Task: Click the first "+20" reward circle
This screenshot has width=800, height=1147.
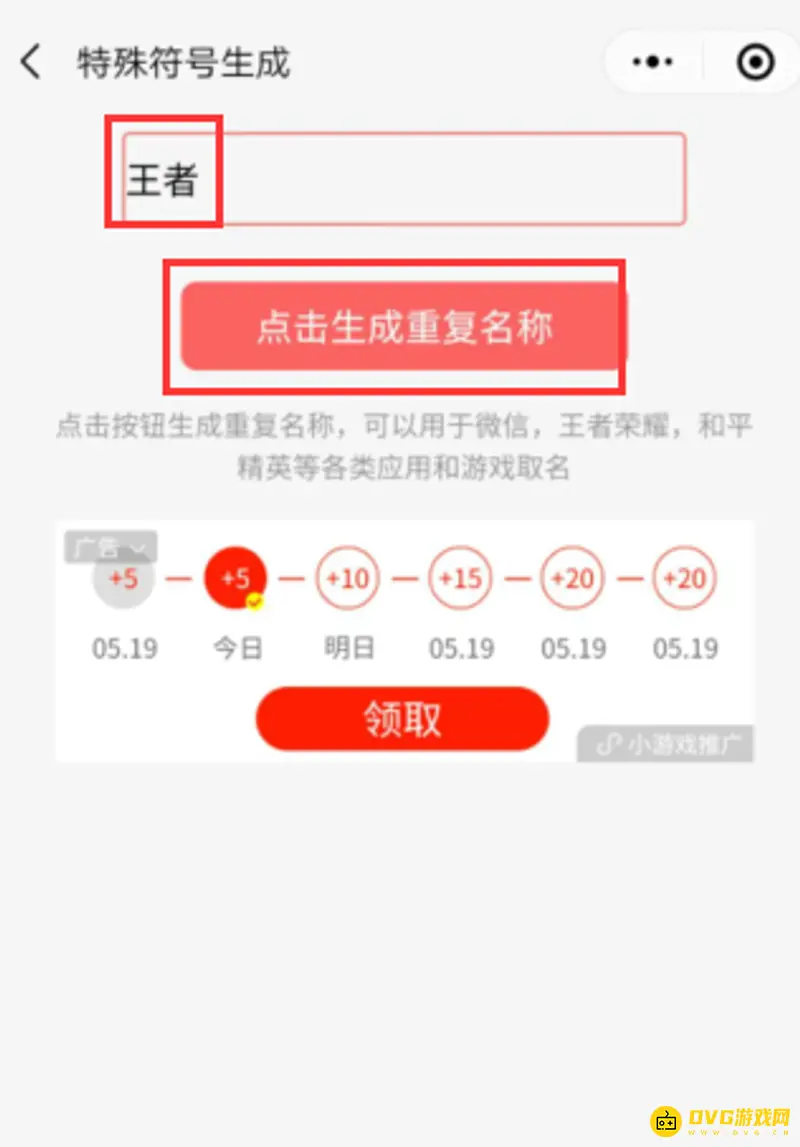Action: 572,578
